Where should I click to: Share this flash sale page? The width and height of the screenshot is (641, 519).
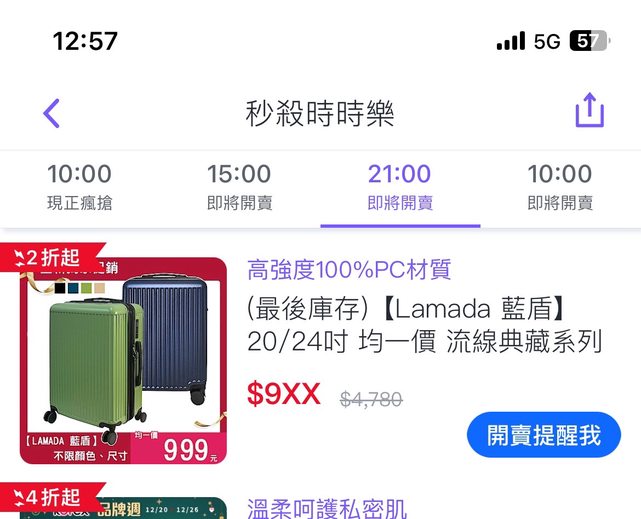[590, 111]
